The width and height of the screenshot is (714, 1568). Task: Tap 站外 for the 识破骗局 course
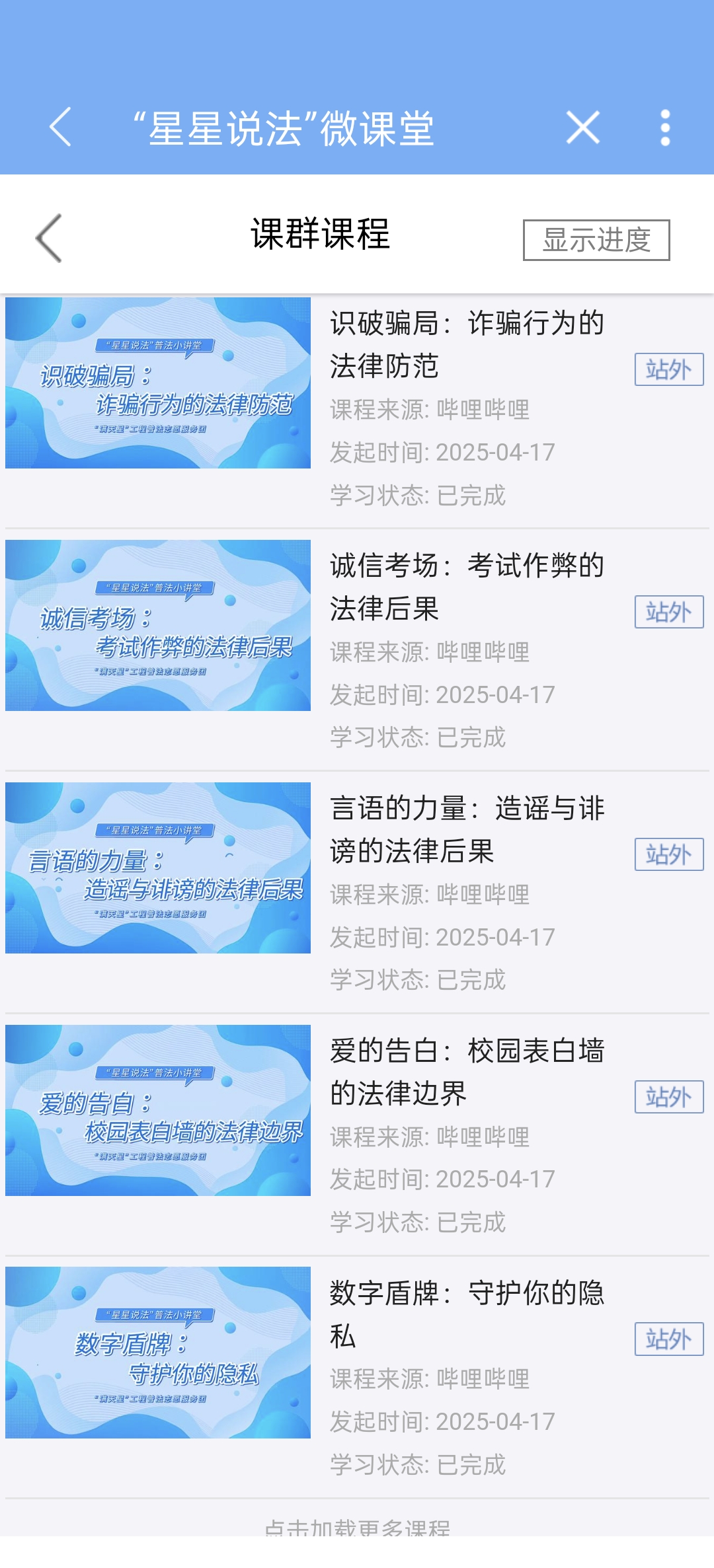[x=669, y=369]
